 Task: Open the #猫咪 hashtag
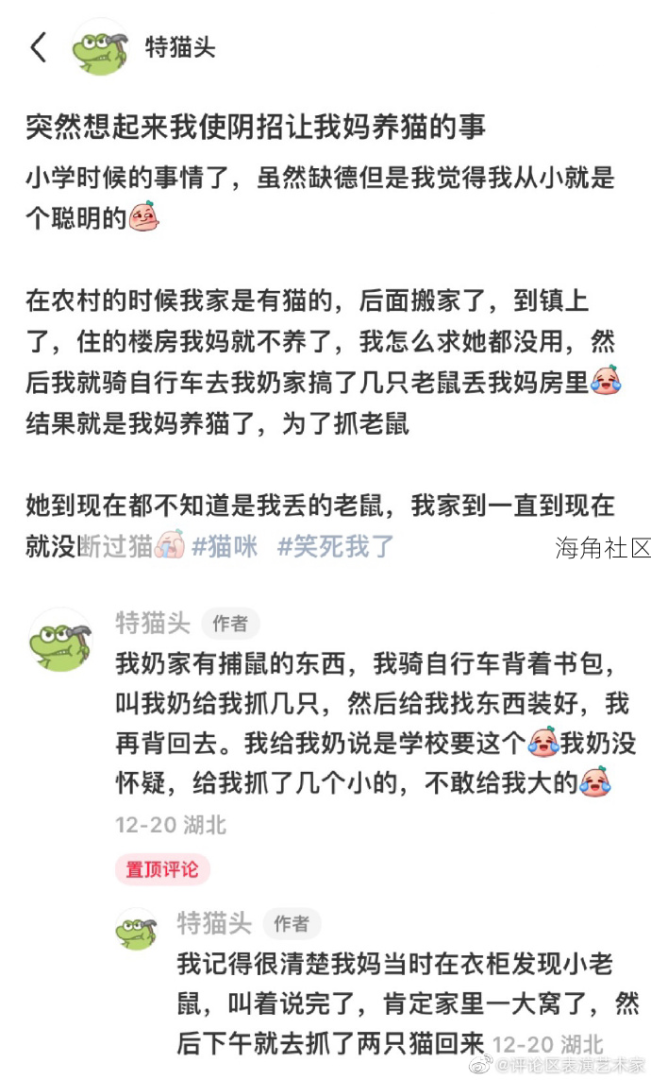[x=225, y=547]
